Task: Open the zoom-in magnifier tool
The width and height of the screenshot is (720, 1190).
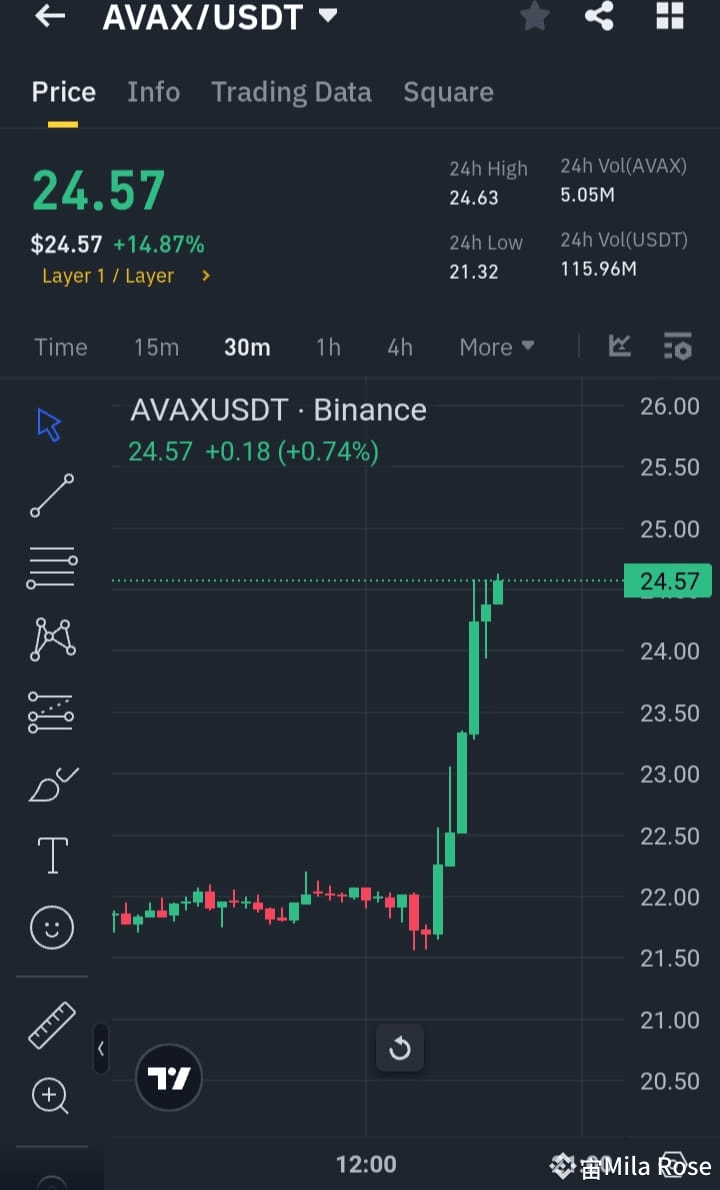Action: click(49, 1096)
